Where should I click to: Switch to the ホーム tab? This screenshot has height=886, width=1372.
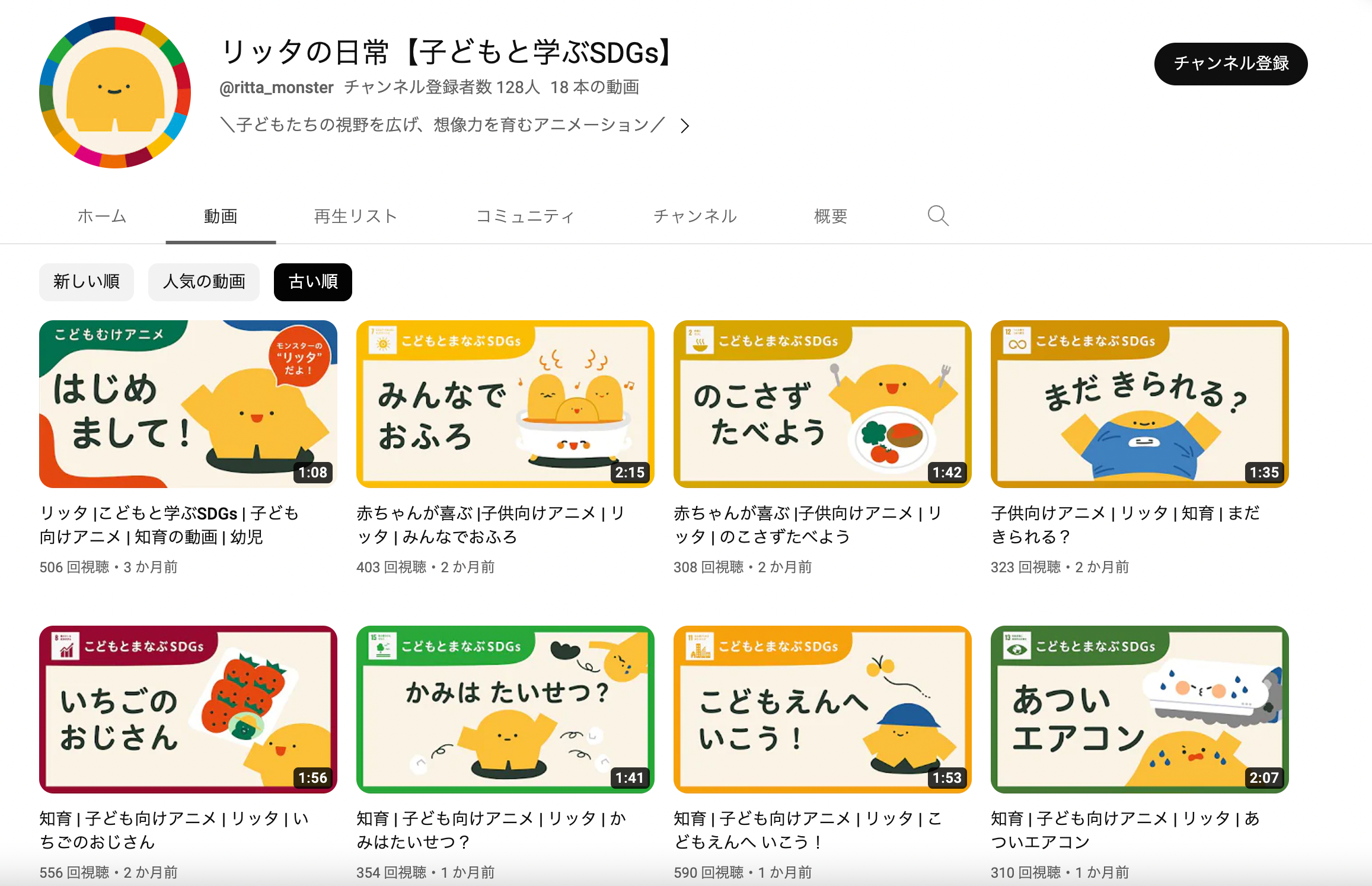coord(102,216)
